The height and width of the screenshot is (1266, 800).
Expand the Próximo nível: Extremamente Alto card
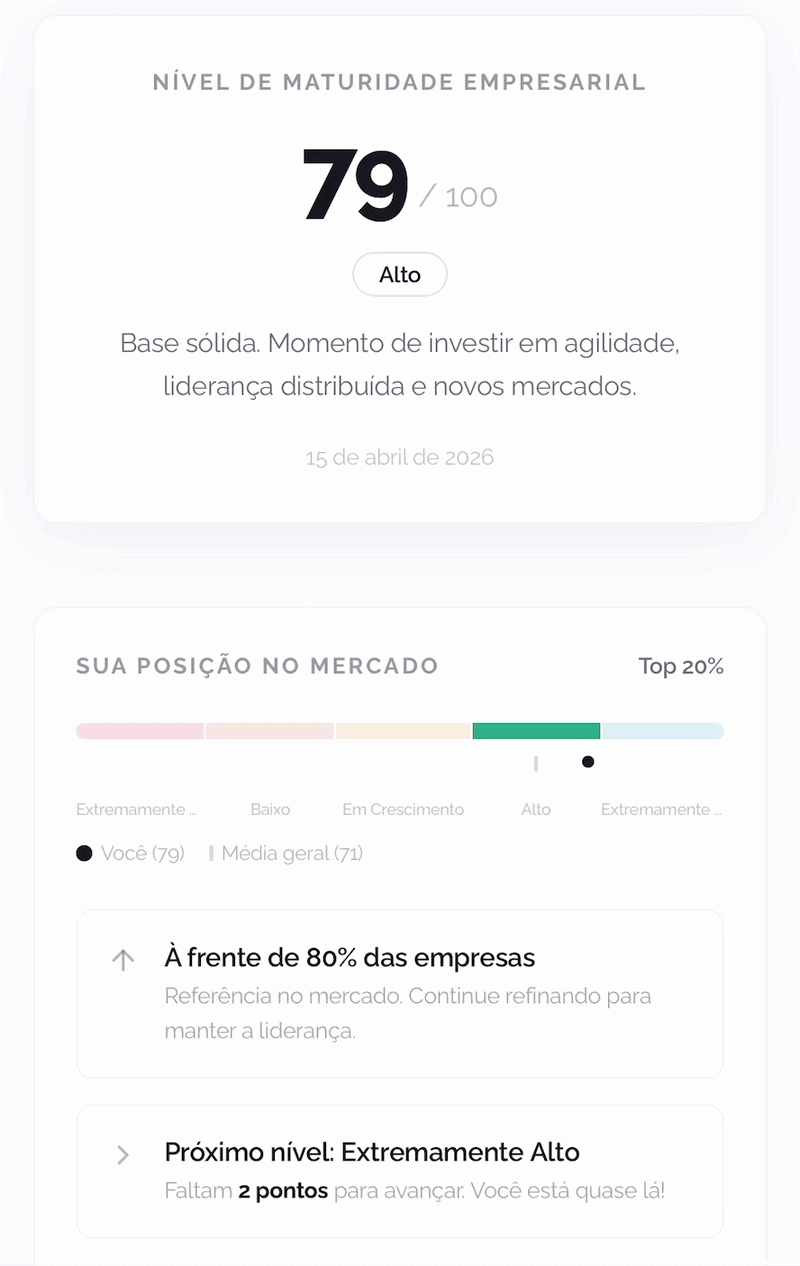point(399,1171)
